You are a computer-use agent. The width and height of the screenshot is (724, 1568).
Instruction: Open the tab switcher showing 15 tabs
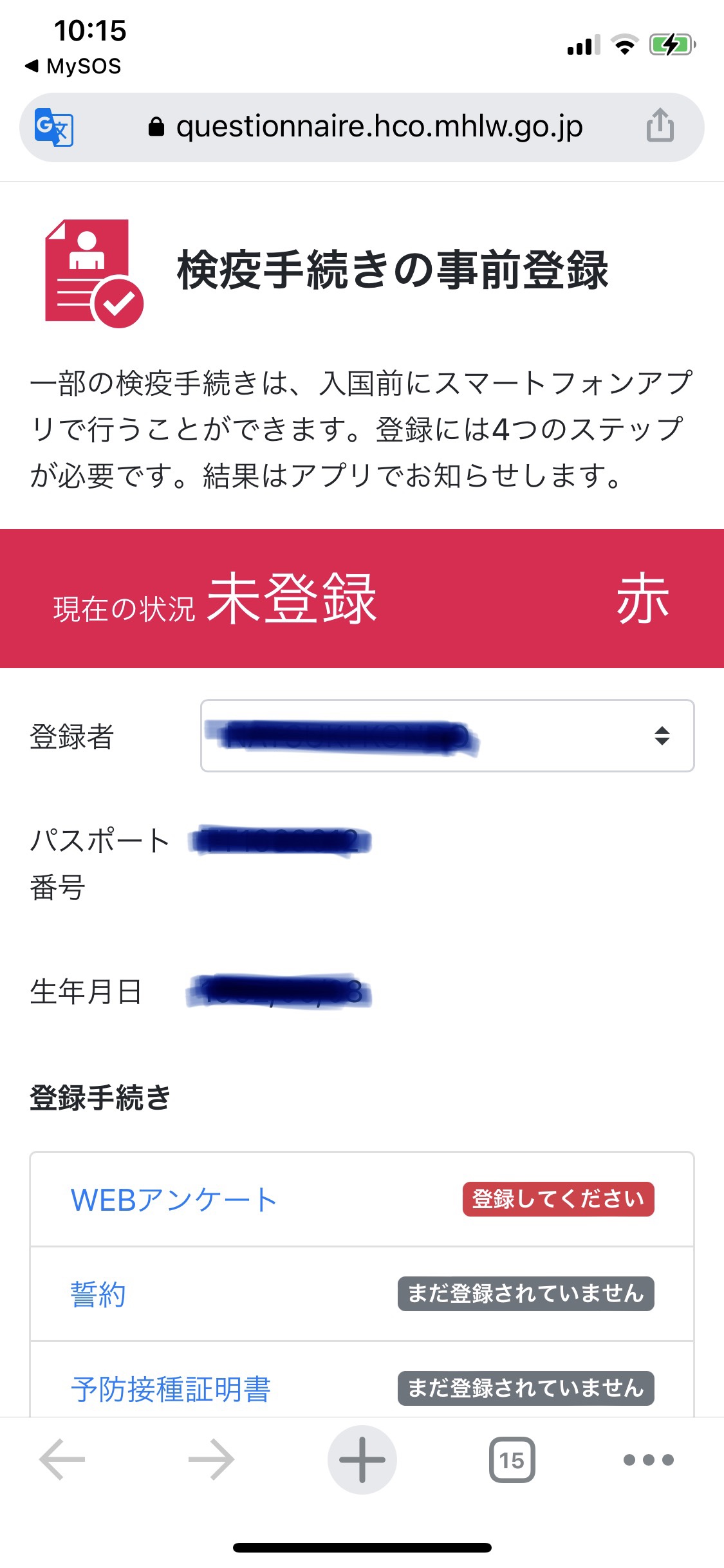512,1460
